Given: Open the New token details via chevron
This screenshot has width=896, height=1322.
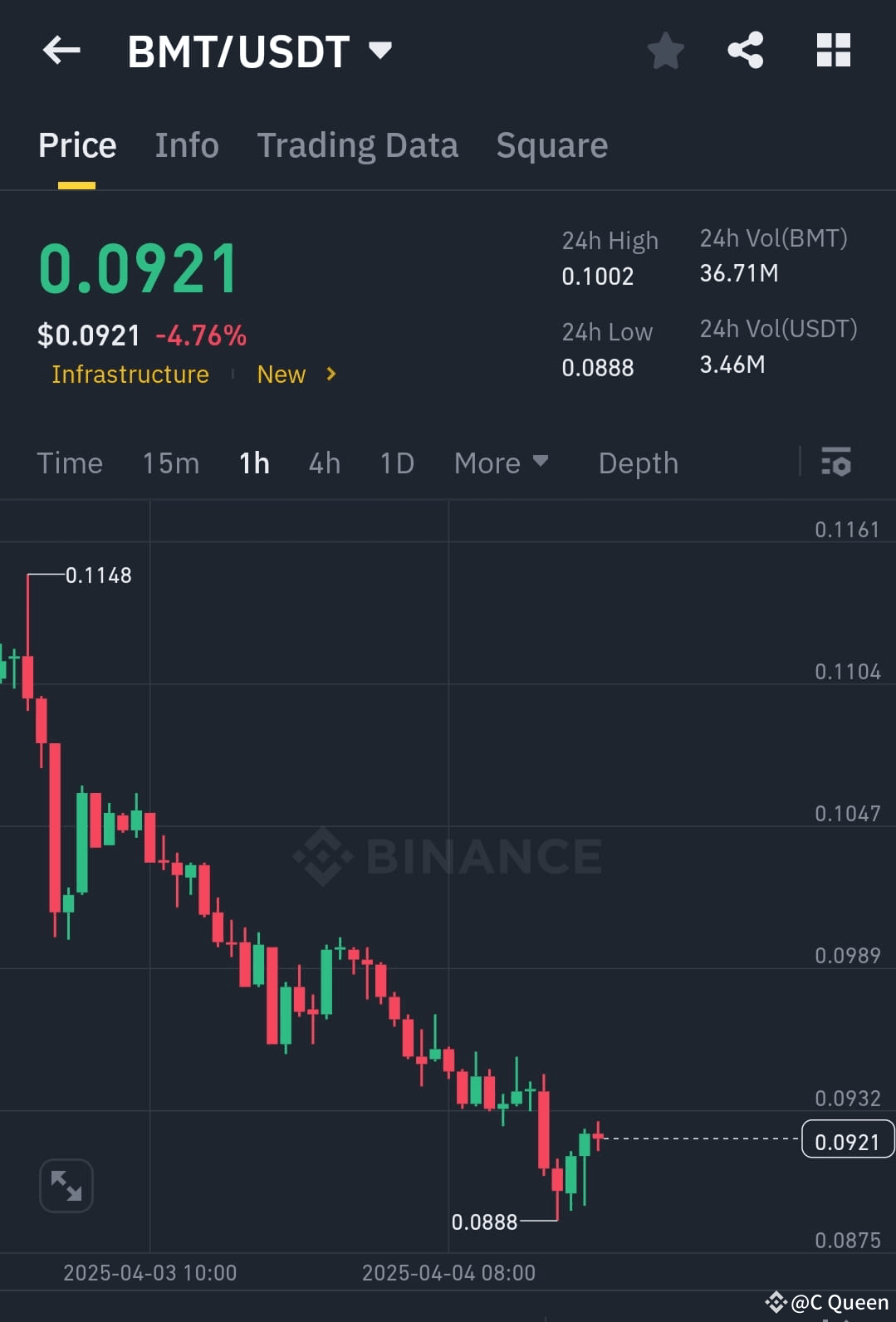Looking at the screenshot, I should 330,375.
